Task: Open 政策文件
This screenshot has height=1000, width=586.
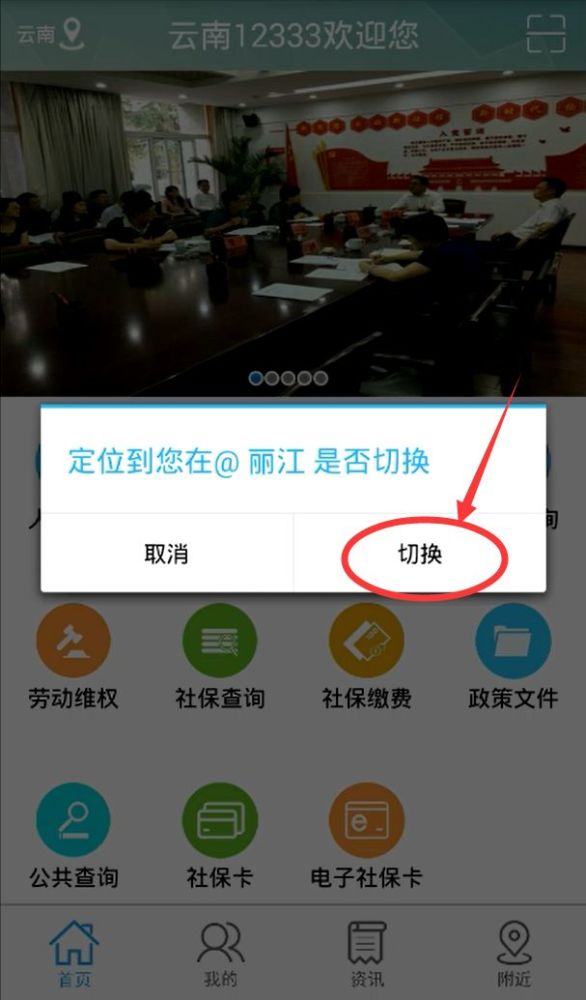Action: (x=513, y=657)
